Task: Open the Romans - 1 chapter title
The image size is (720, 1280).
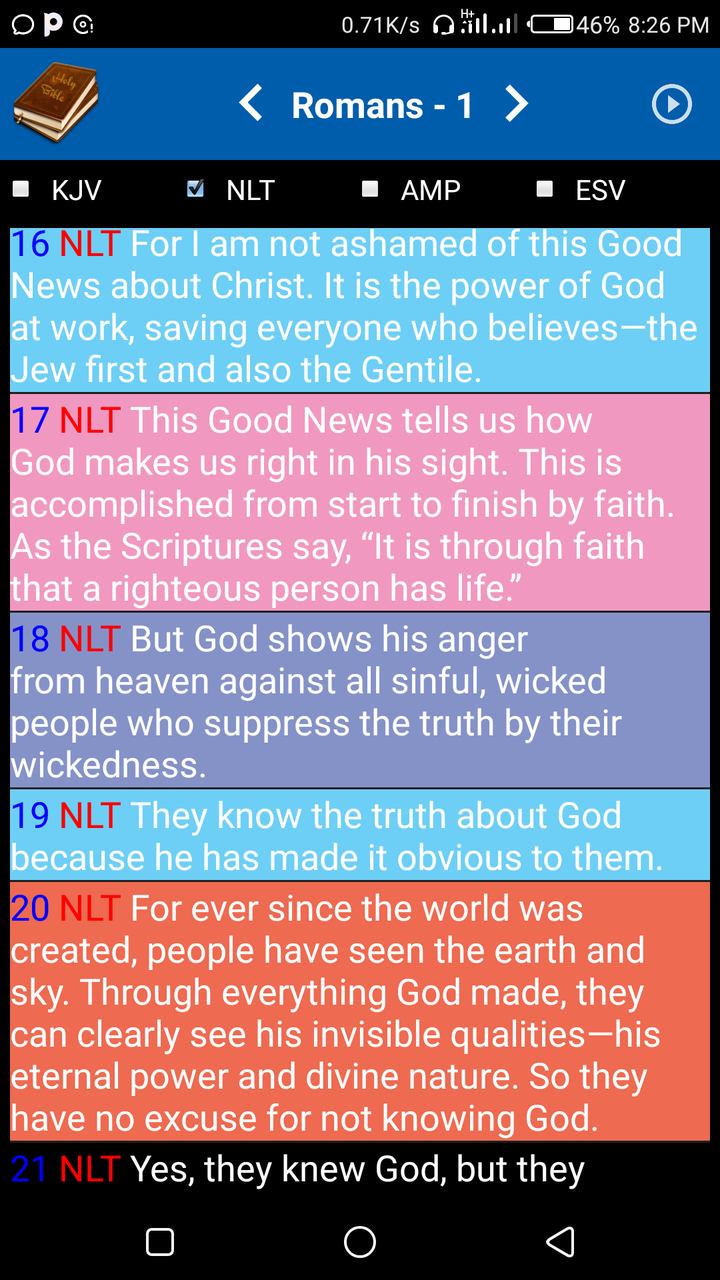Action: click(382, 105)
